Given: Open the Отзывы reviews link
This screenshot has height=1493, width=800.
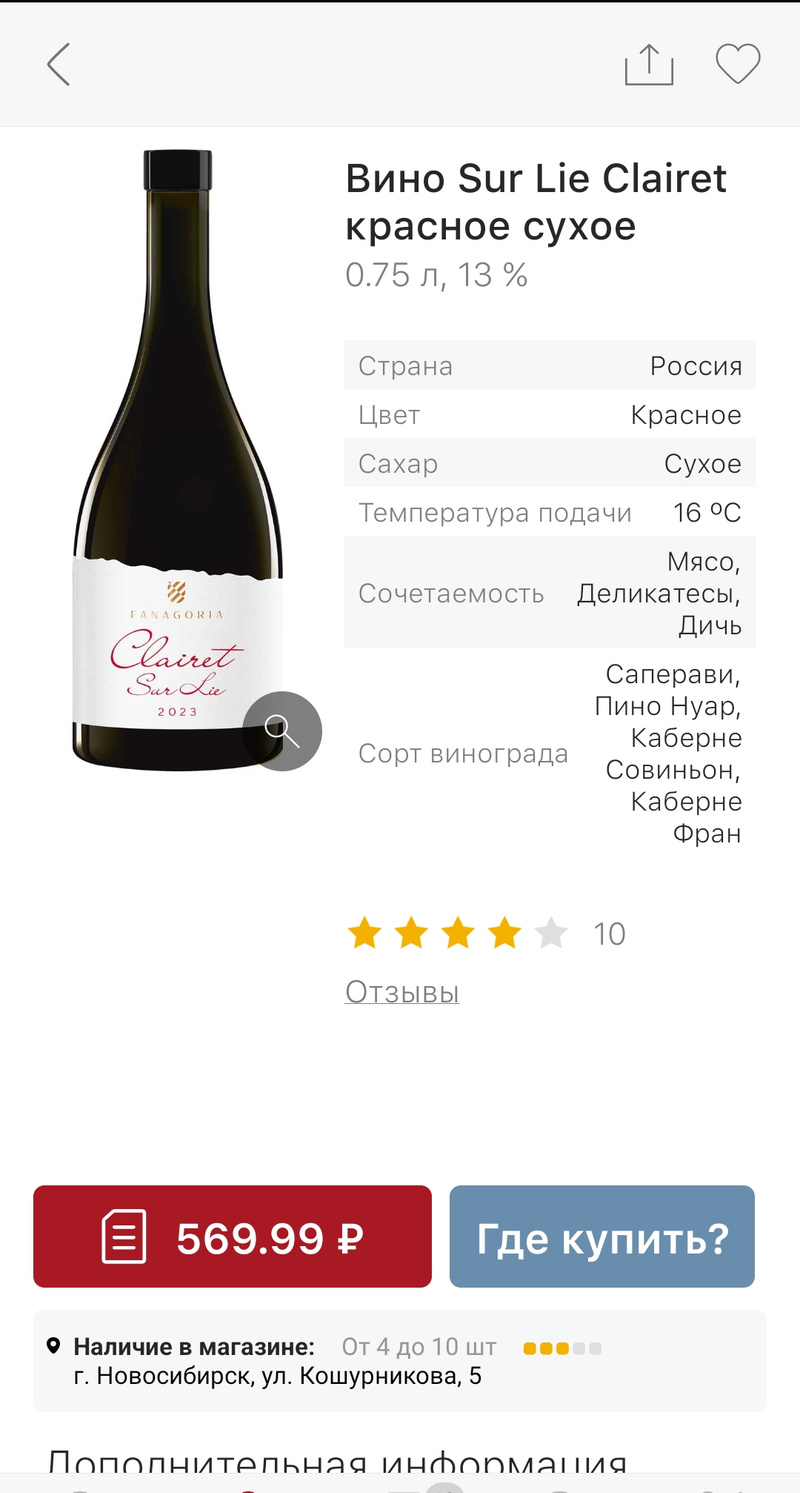Looking at the screenshot, I should (x=402, y=992).
